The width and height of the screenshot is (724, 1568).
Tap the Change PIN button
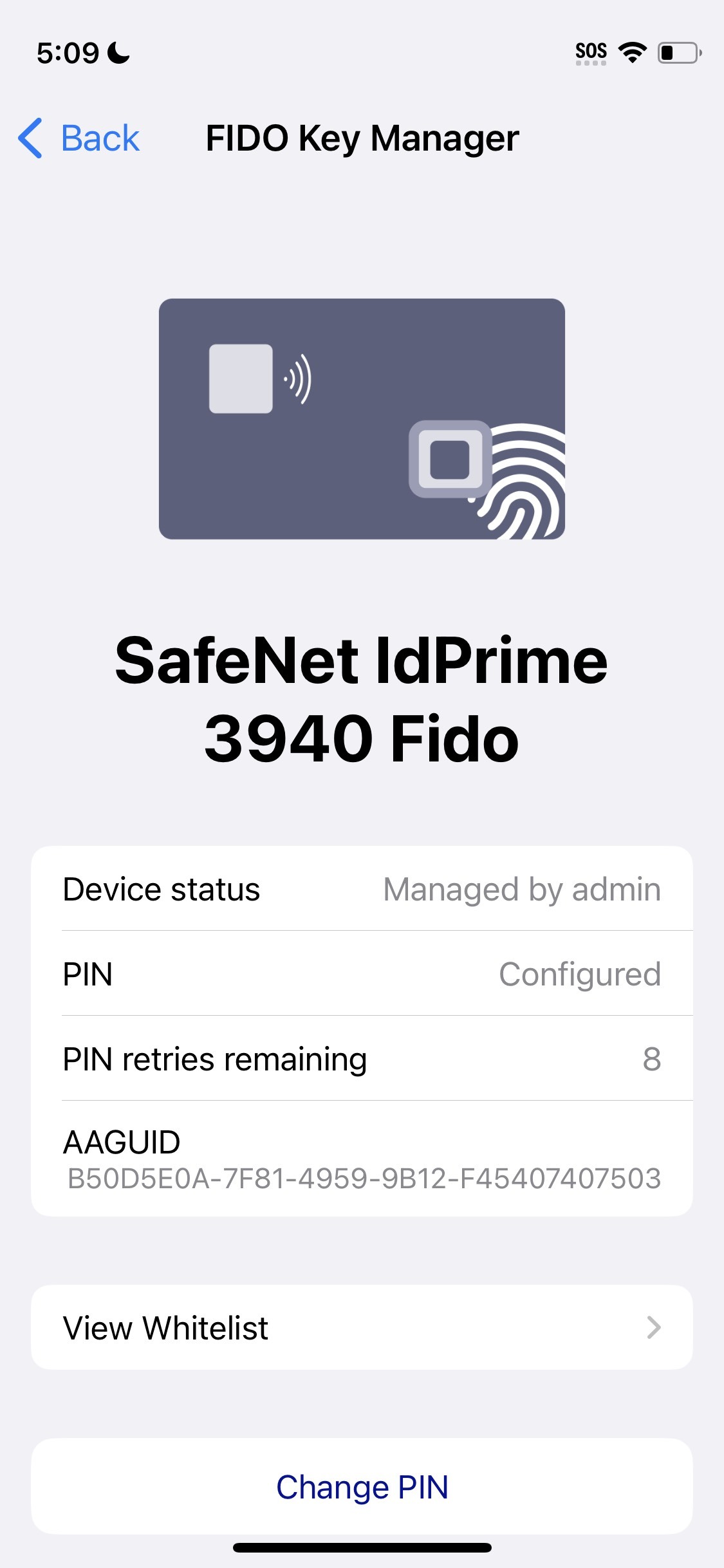(x=361, y=1487)
